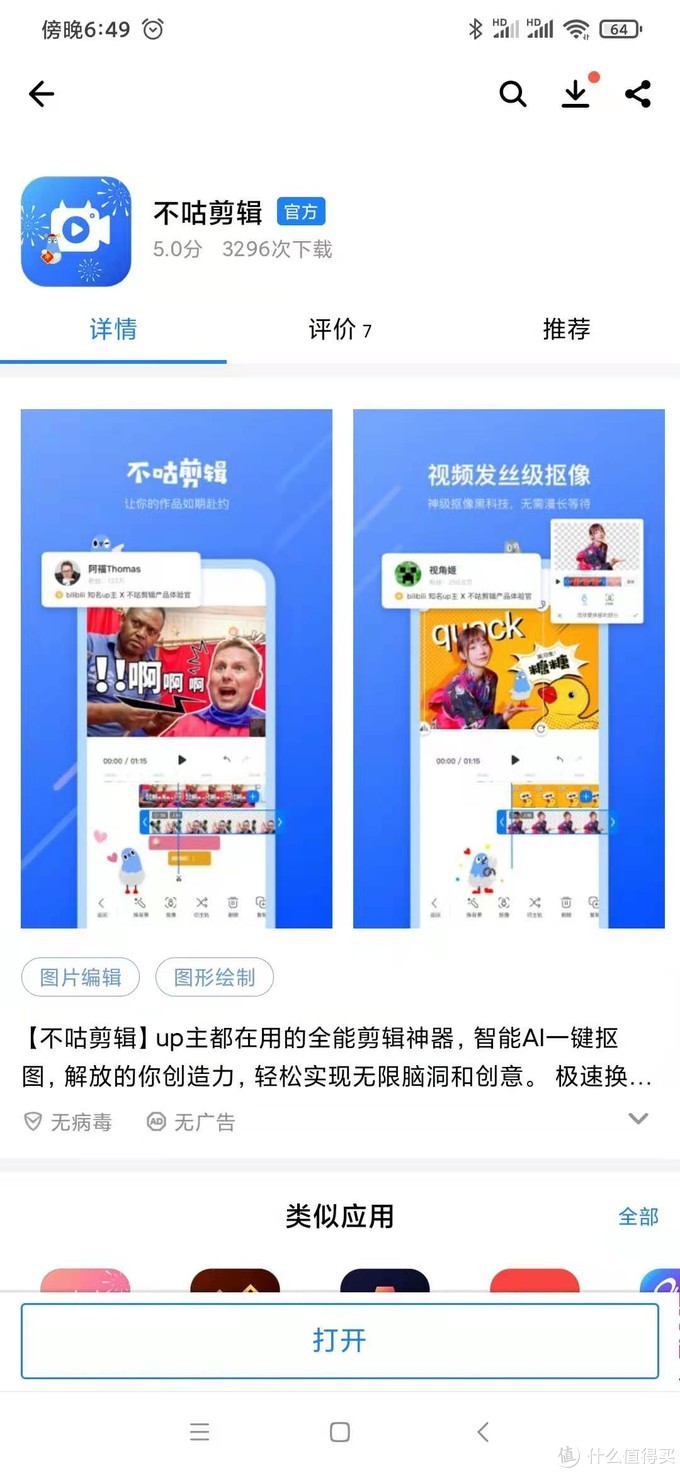Switch to the 评价 tab
The height and width of the screenshot is (1473, 680).
click(x=339, y=329)
